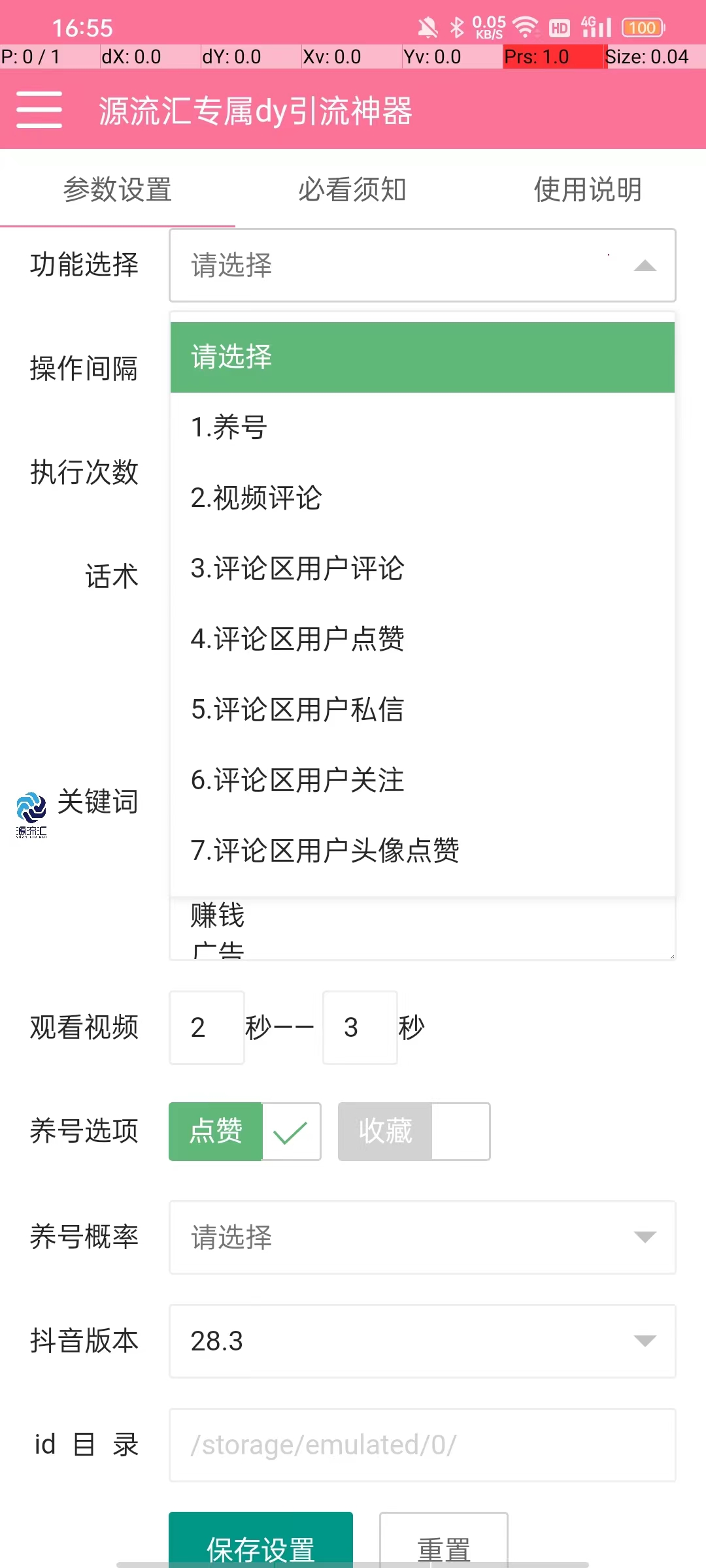Choose 7.评论区用户头像点赞 option

(422, 851)
